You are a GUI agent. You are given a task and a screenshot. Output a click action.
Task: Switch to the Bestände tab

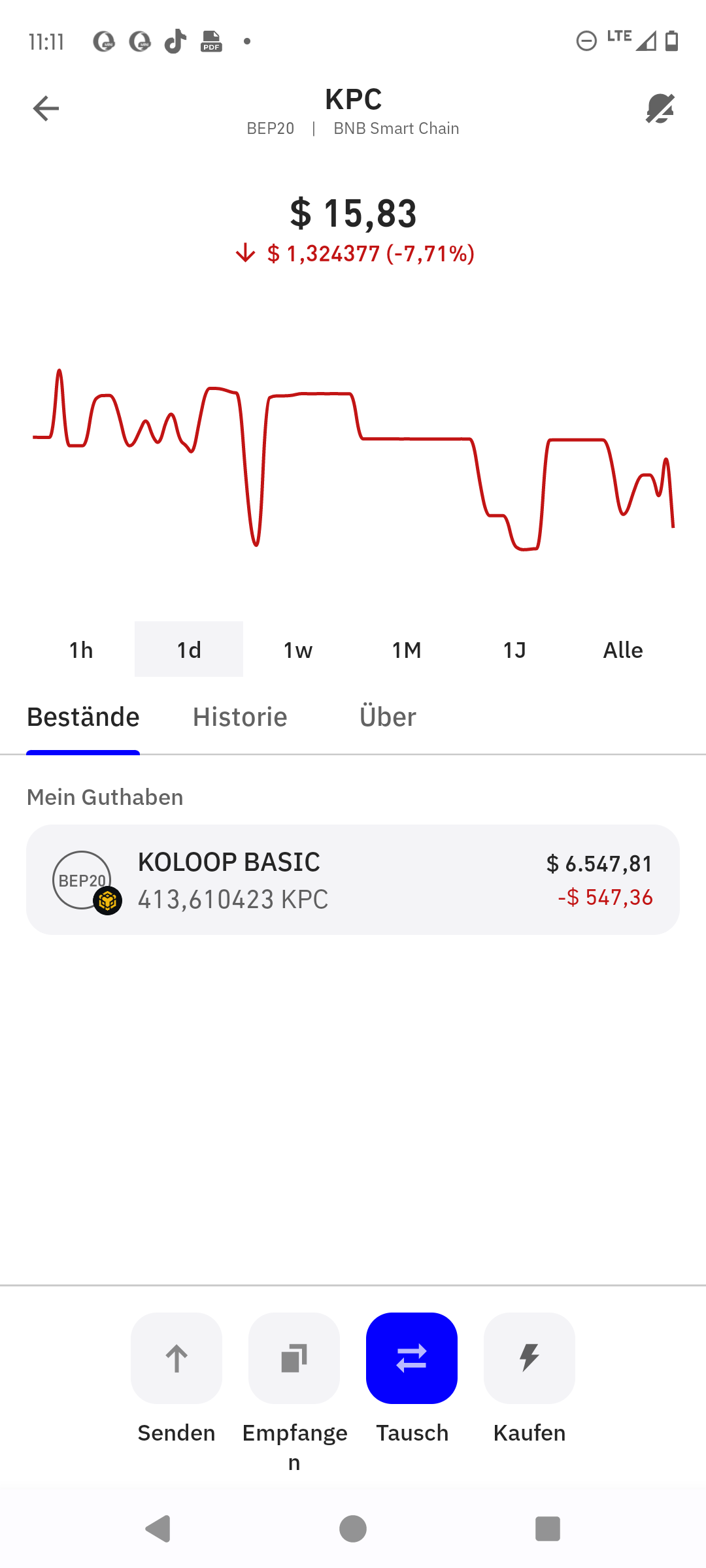[x=83, y=717]
